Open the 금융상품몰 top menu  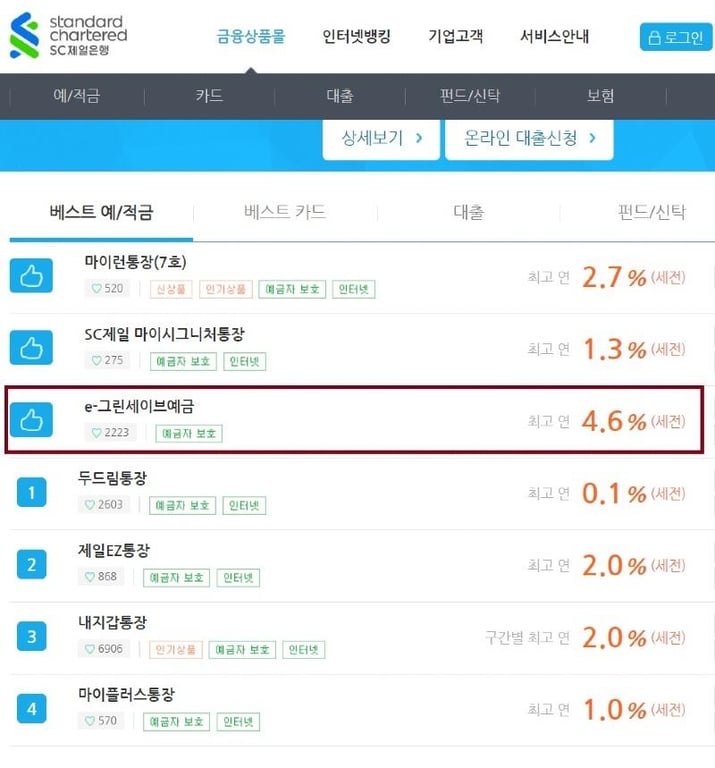pos(251,36)
